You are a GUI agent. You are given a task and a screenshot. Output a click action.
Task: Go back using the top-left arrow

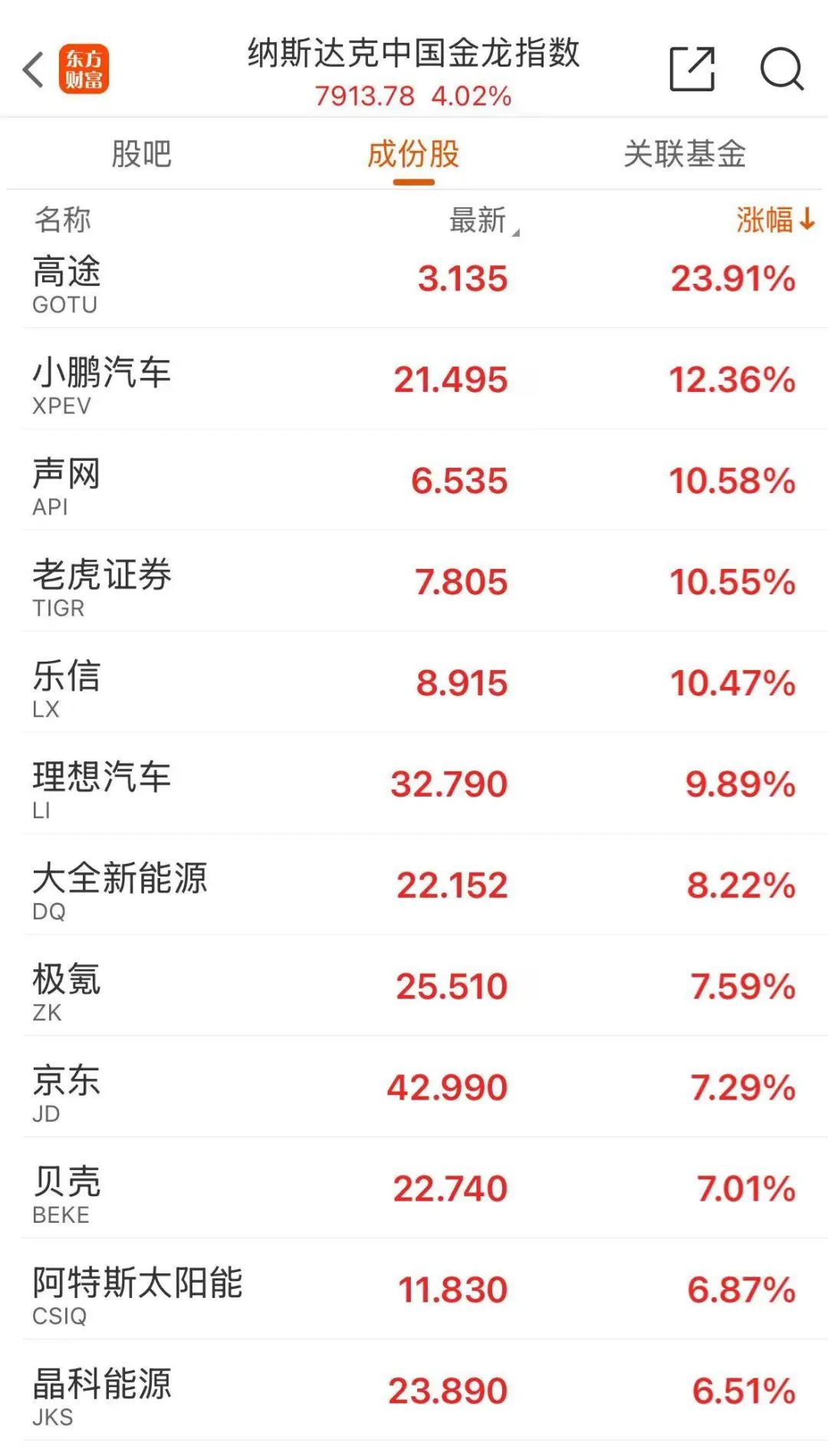(34, 71)
